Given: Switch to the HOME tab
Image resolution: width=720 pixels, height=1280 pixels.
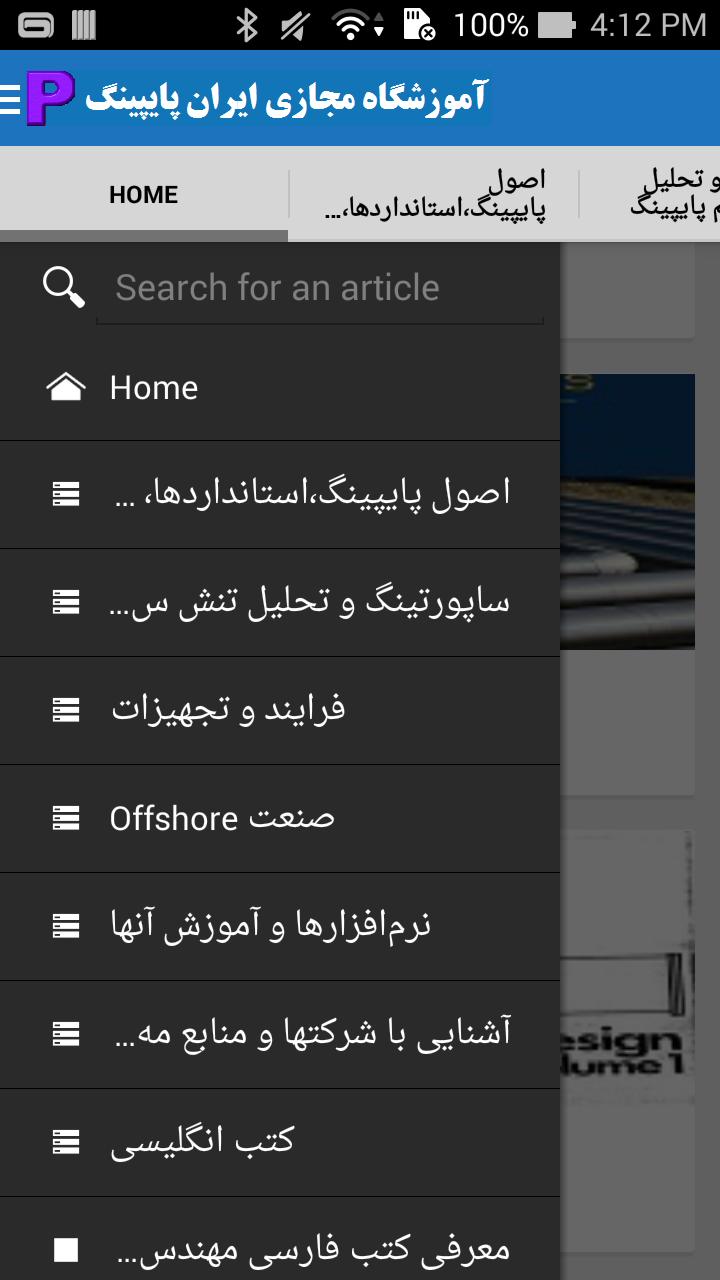Looking at the screenshot, I should point(144,194).
